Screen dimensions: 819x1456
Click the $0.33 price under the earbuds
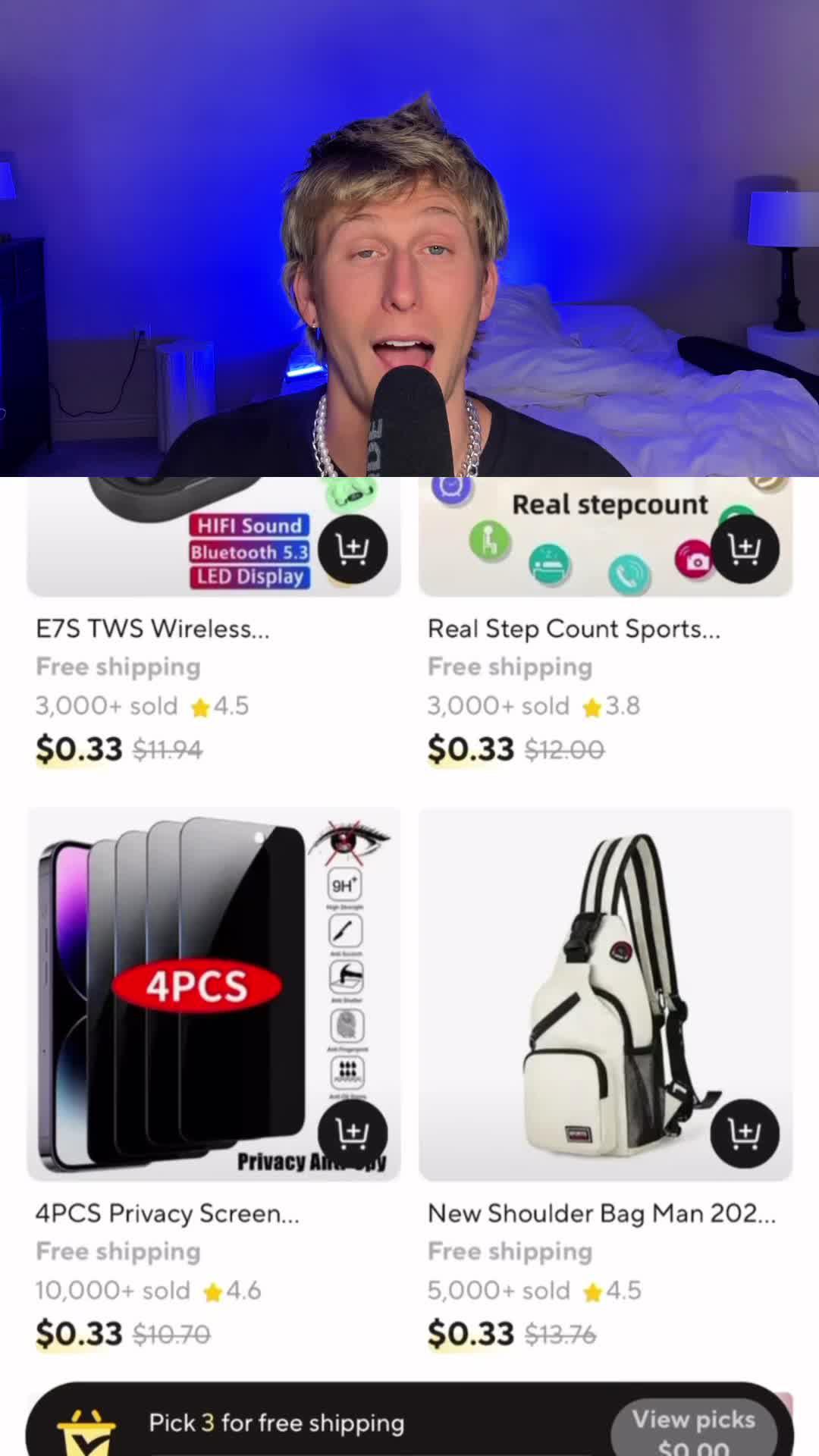pyautogui.click(x=78, y=748)
